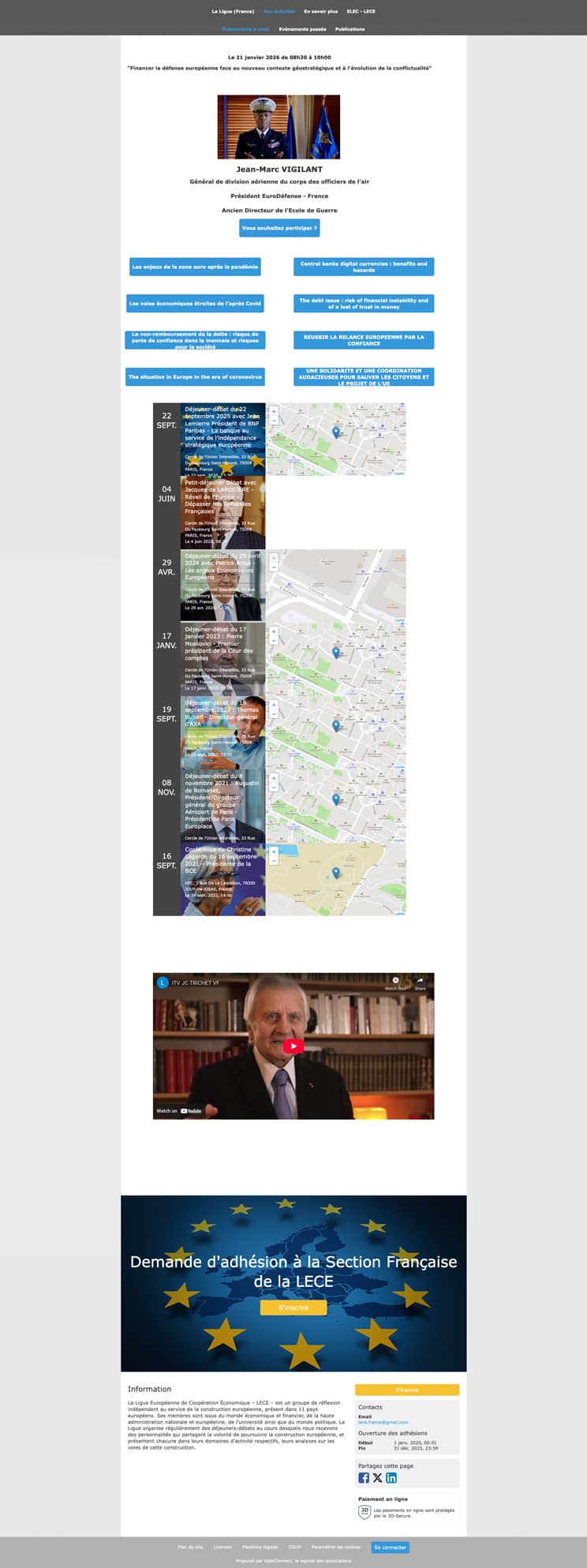Share this page on Facebook
Screen dimensions: 587x1568
364,1478
